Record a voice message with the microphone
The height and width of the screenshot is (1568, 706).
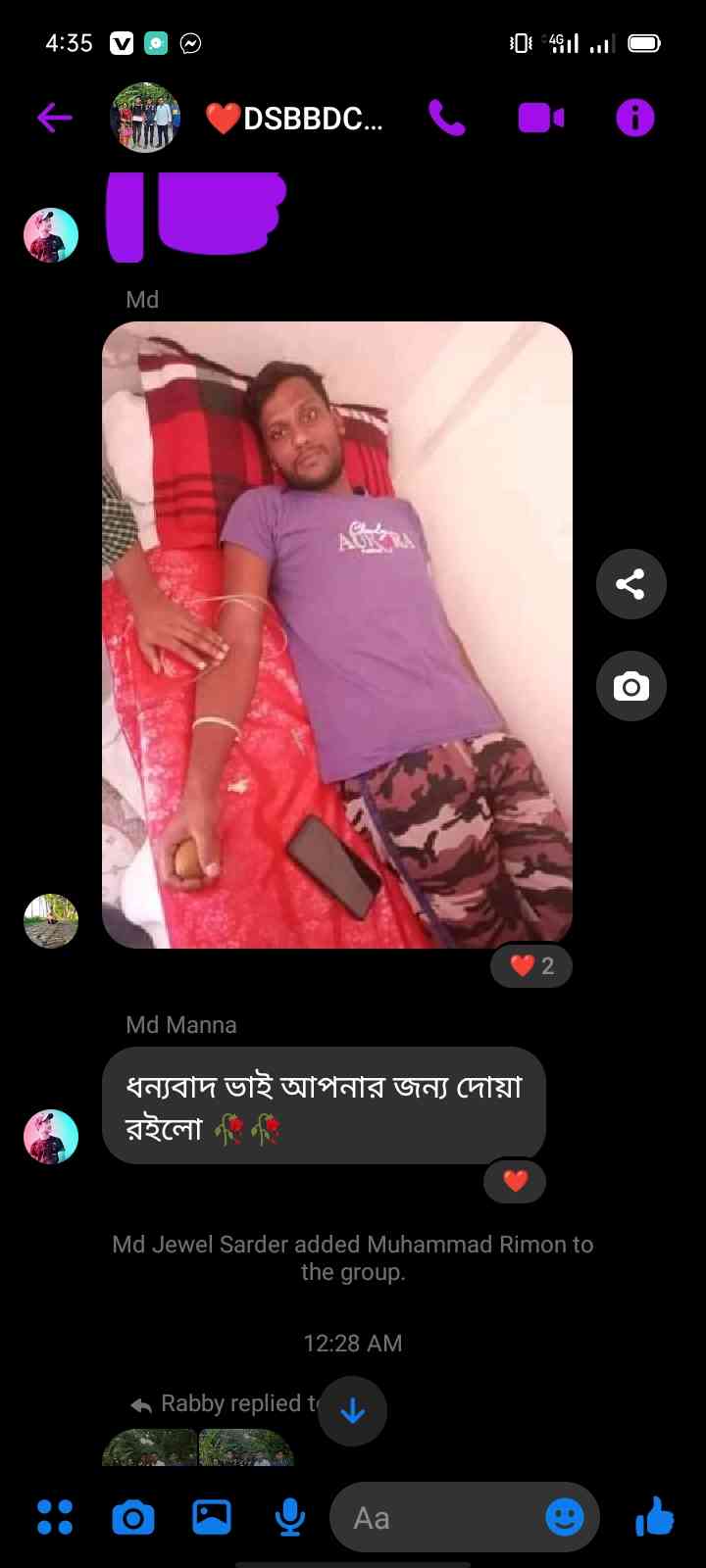(289, 1517)
